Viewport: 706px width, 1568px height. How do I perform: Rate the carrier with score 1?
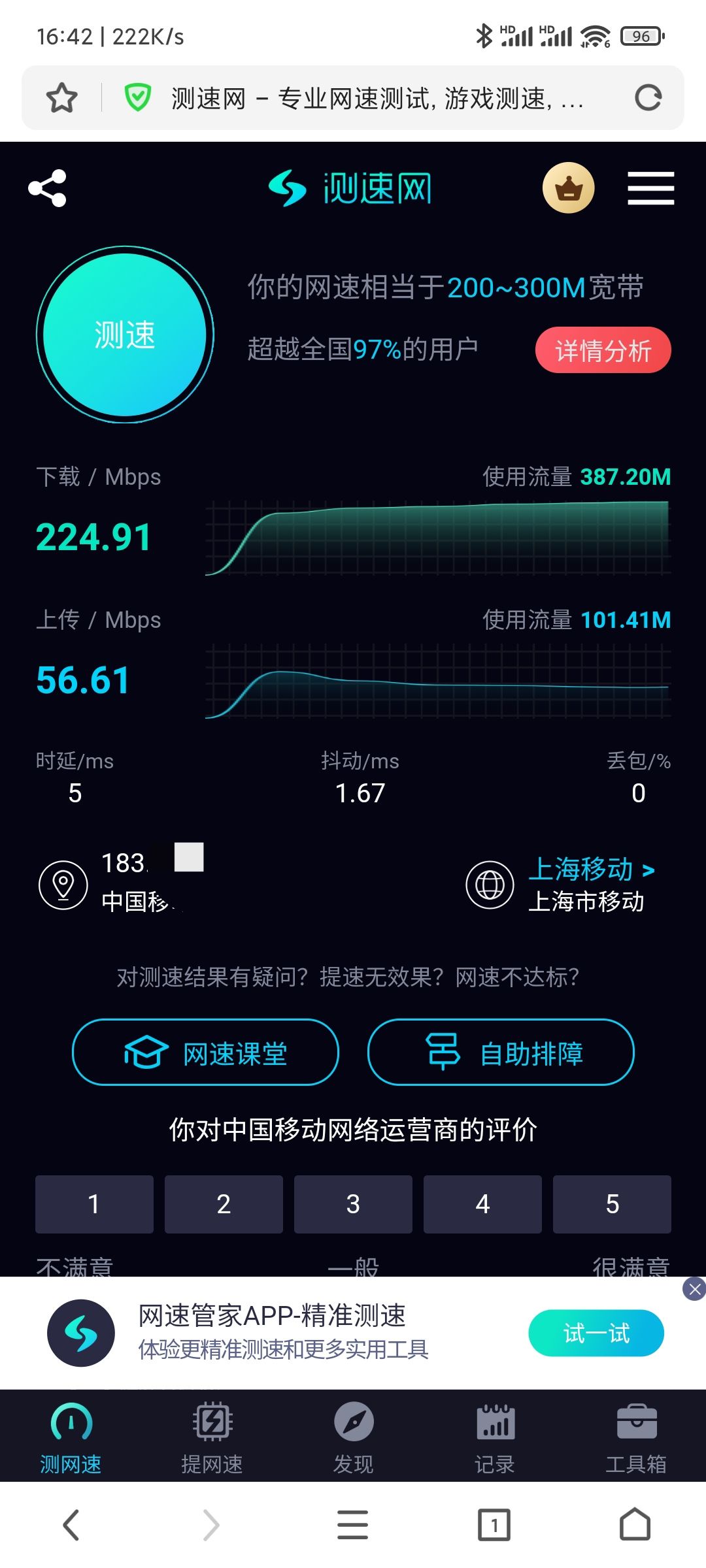tap(94, 1204)
